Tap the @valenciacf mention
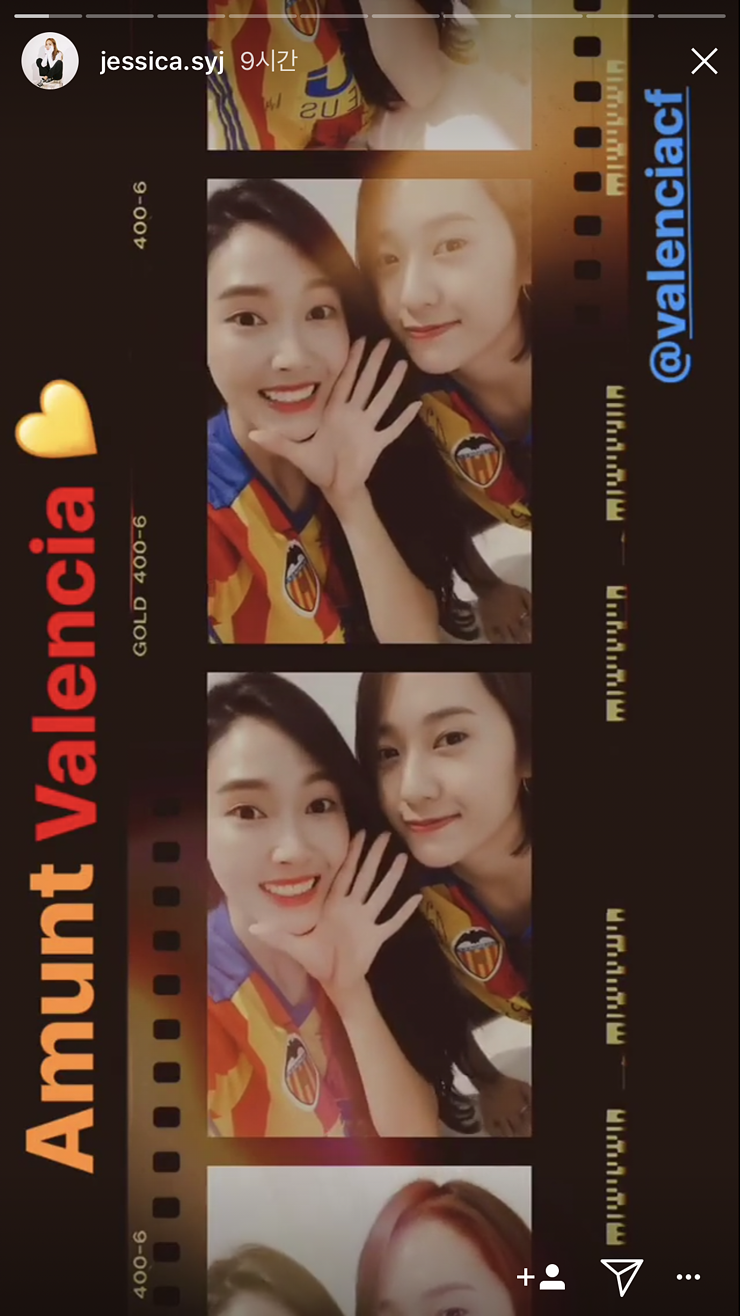The image size is (740, 1316). click(668, 236)
